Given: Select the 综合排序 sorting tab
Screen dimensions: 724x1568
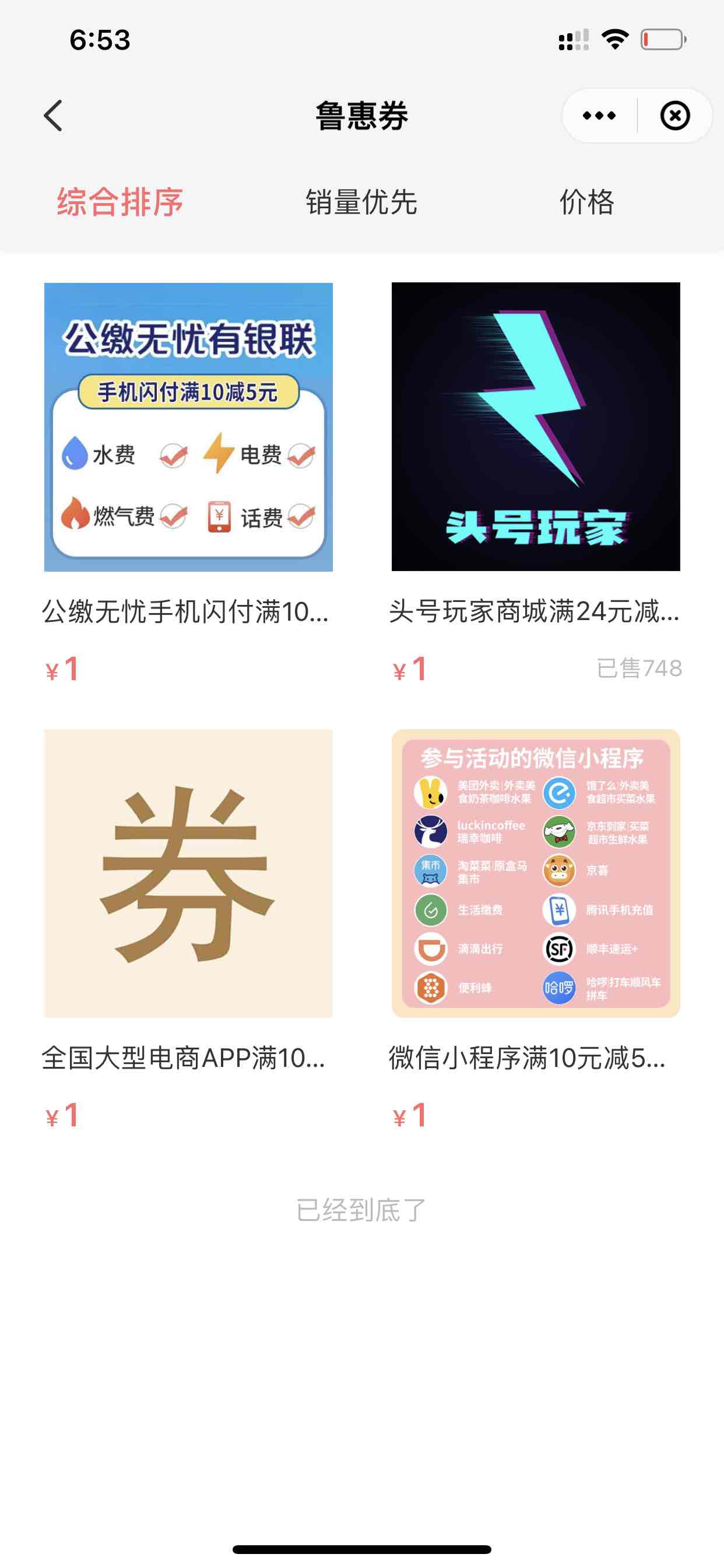Looking at the screenshot, I should pos(120,202).
